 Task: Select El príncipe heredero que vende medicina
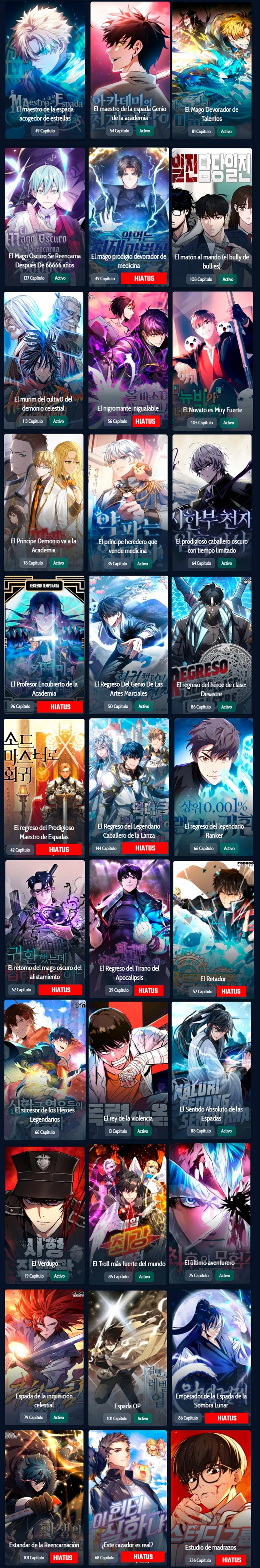[x=128, y=499]
